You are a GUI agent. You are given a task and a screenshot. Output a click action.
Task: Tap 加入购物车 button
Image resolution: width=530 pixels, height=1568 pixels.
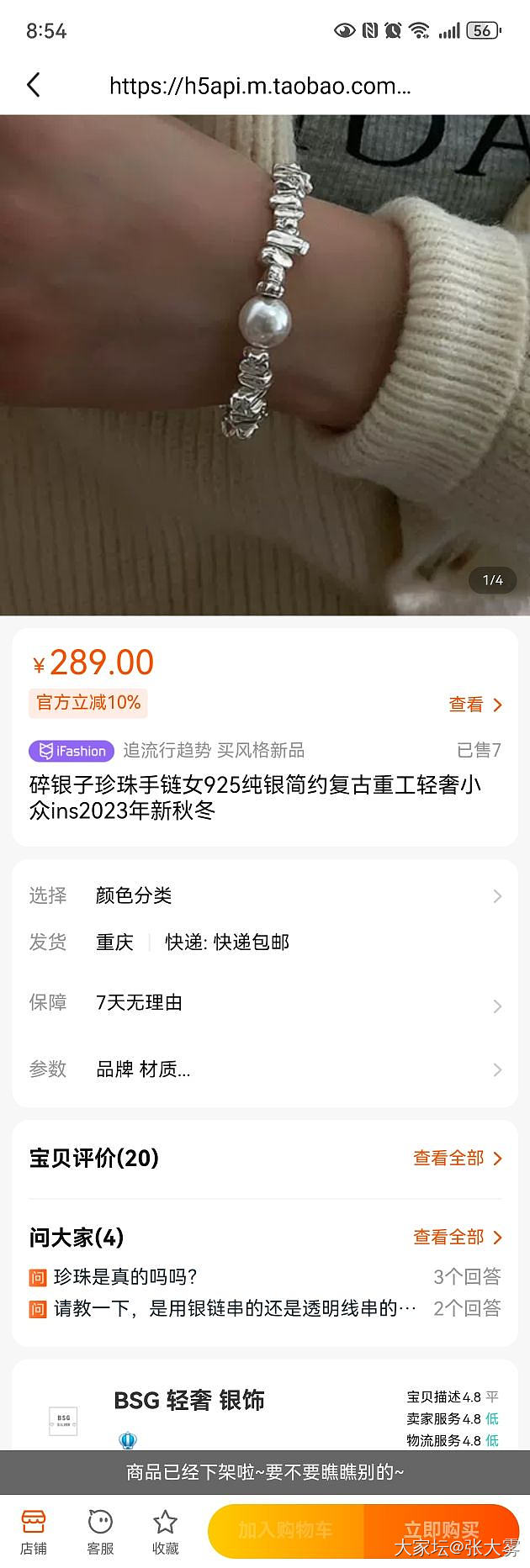285,1530
